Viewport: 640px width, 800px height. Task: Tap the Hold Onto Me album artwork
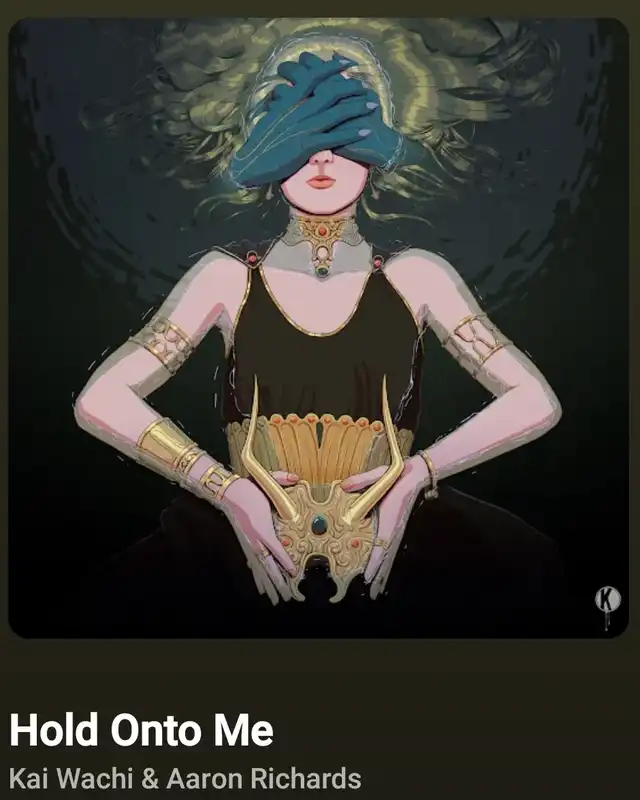318,328
